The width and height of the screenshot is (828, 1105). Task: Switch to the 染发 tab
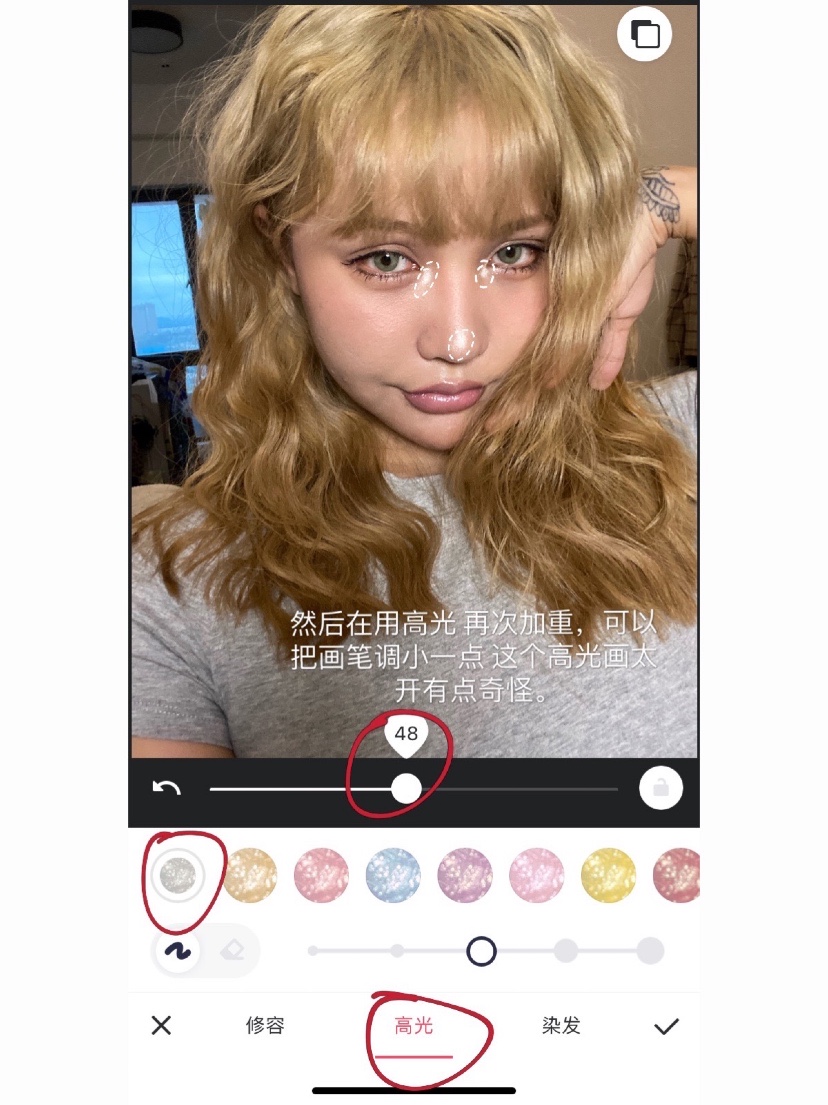tap(561, 1026)
